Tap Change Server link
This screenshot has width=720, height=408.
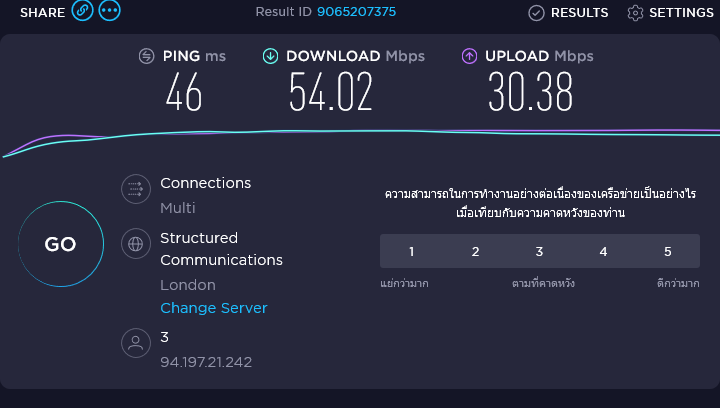tap(214, 308)
